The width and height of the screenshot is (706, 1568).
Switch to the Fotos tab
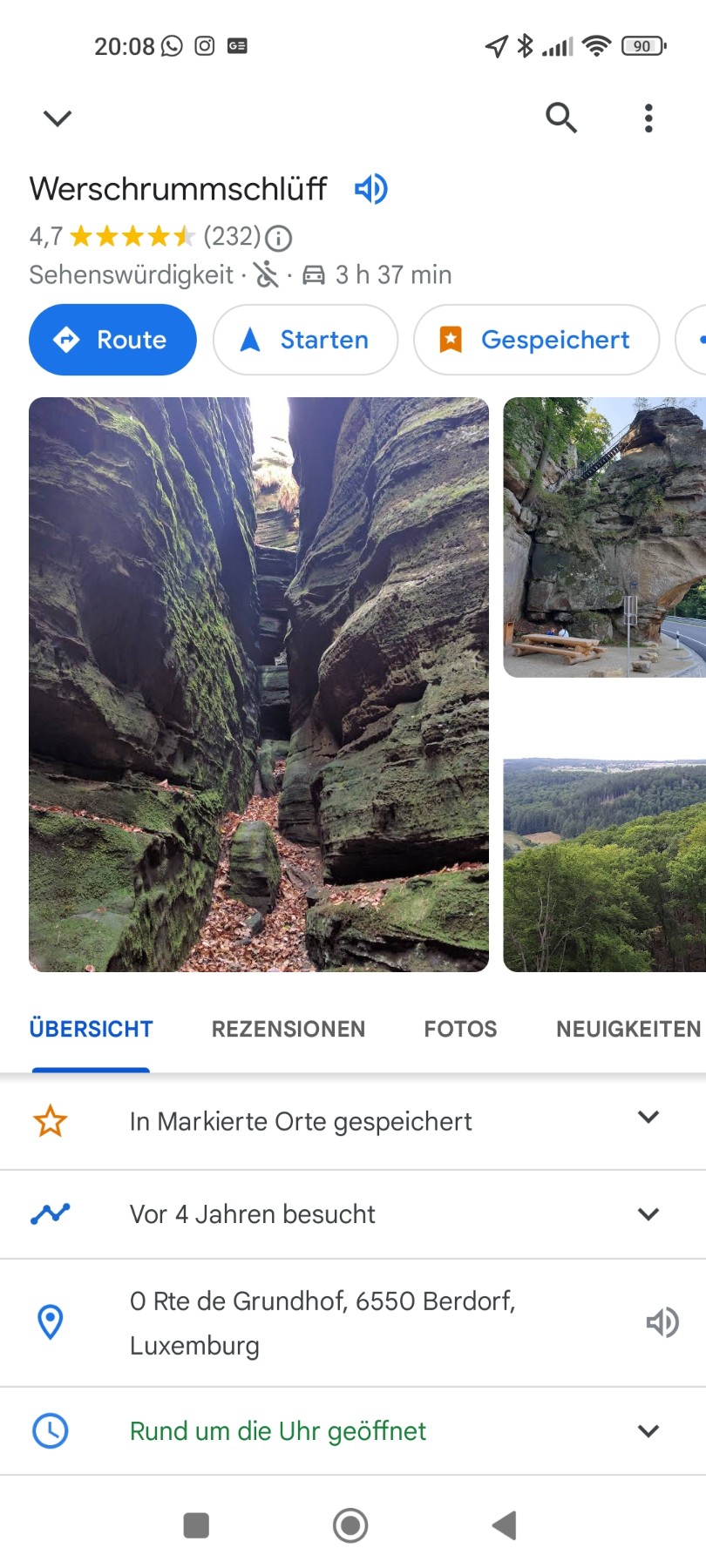coord(460,1029)
